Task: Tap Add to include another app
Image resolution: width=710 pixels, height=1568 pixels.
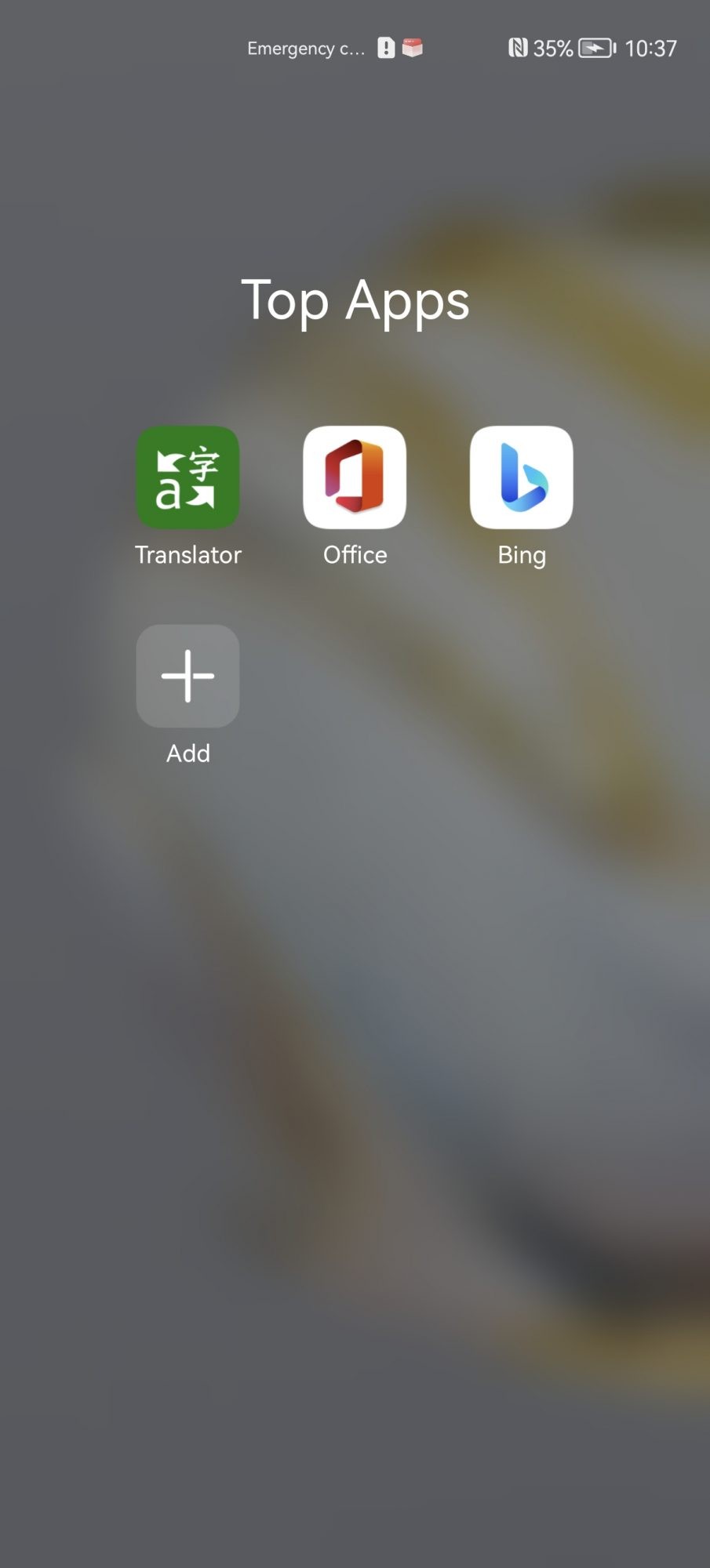Action: (x=188, y=676)
